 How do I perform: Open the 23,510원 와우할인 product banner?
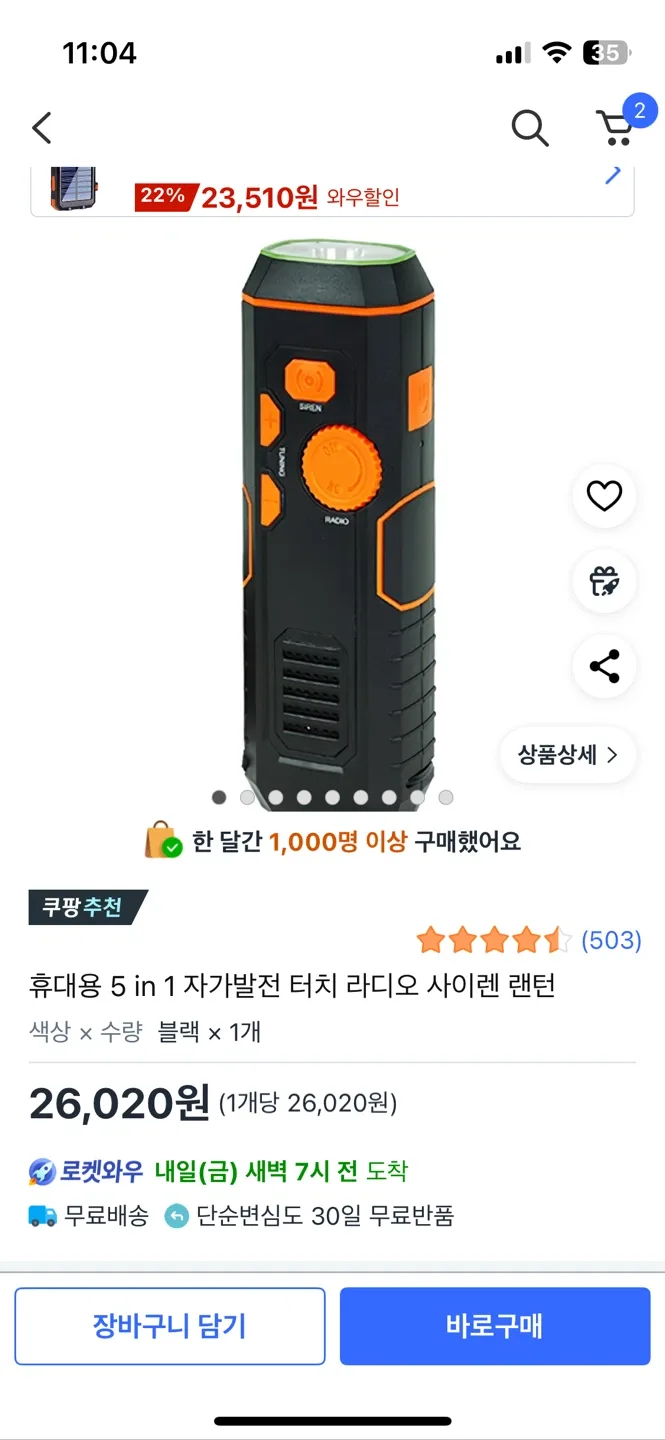(332, 192)
